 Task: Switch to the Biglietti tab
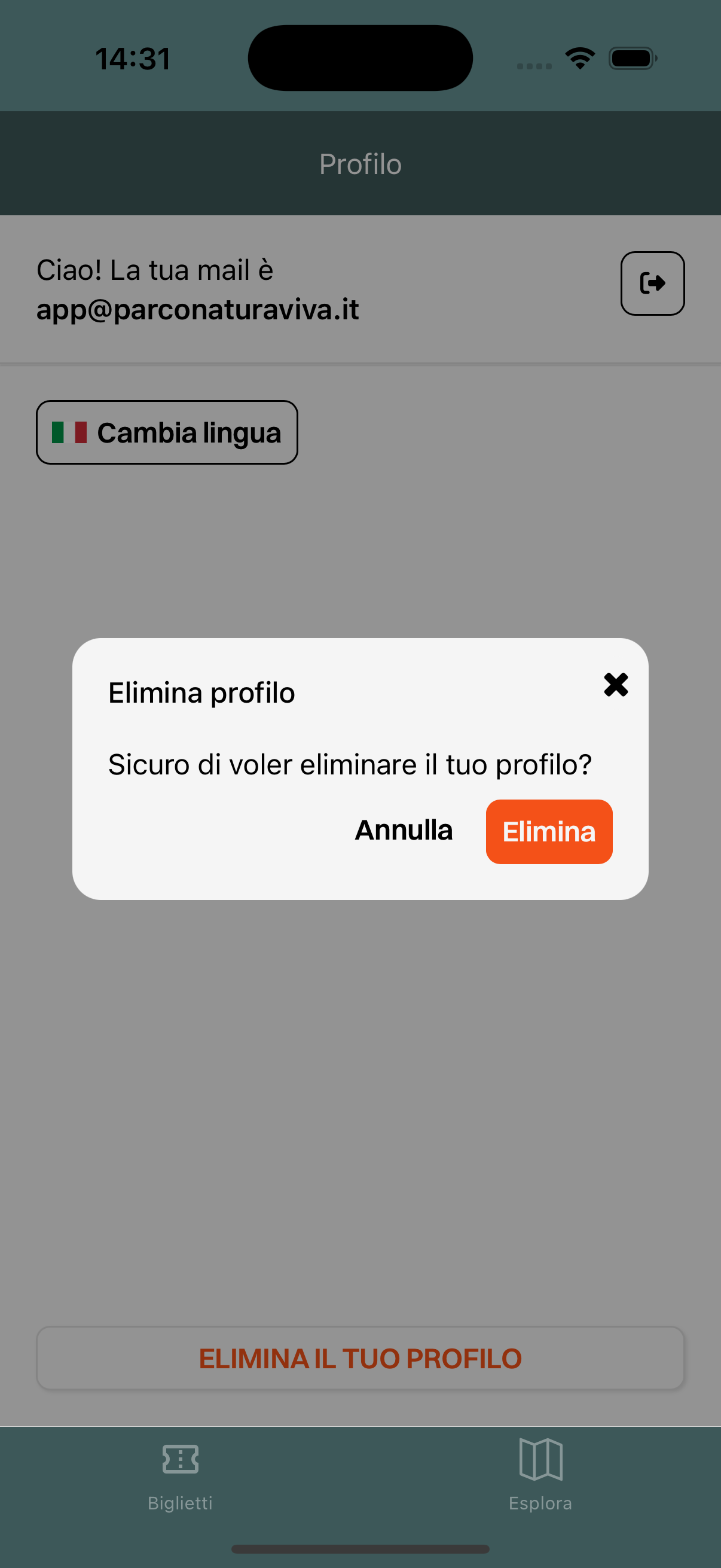tap(180, 1474)
